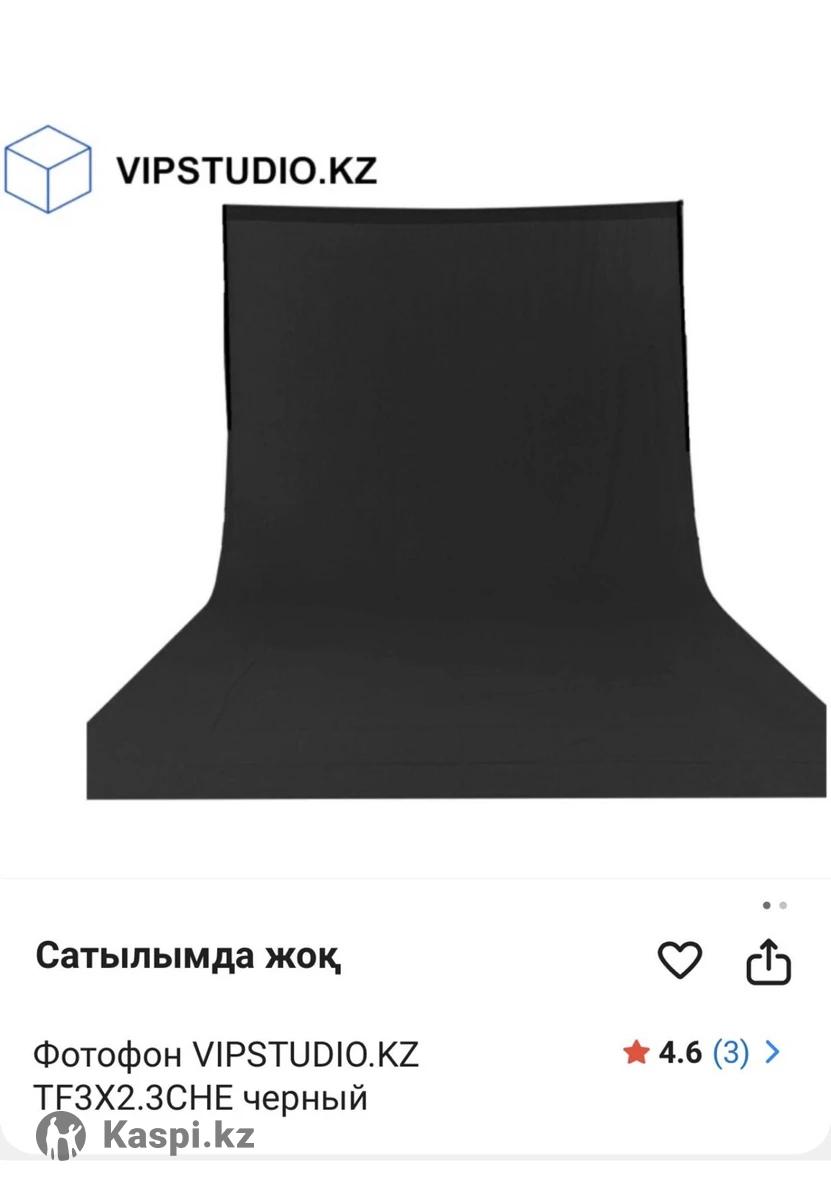Share this product listing

pyautogui.click(x=768, y=961)
